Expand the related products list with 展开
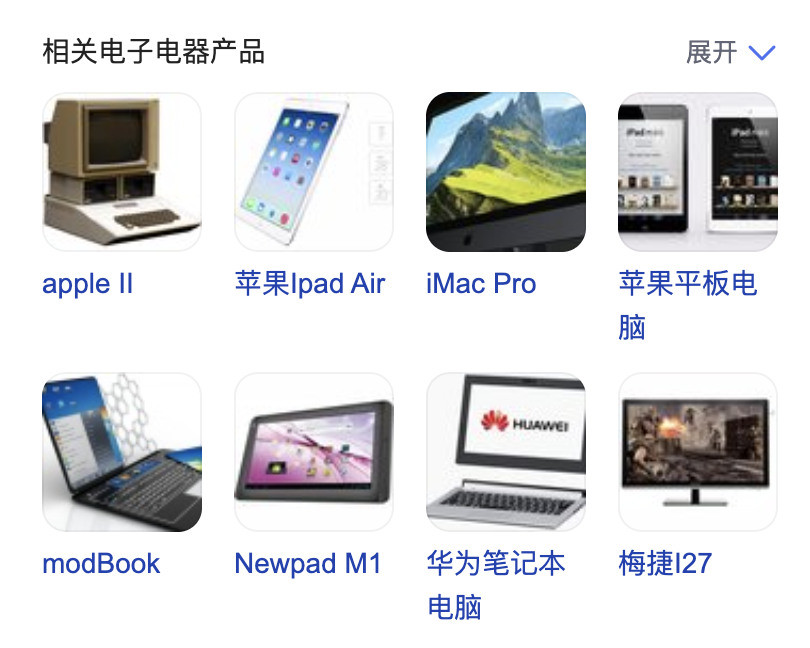The width and height of the screenshot is (810, 648). 730,52
